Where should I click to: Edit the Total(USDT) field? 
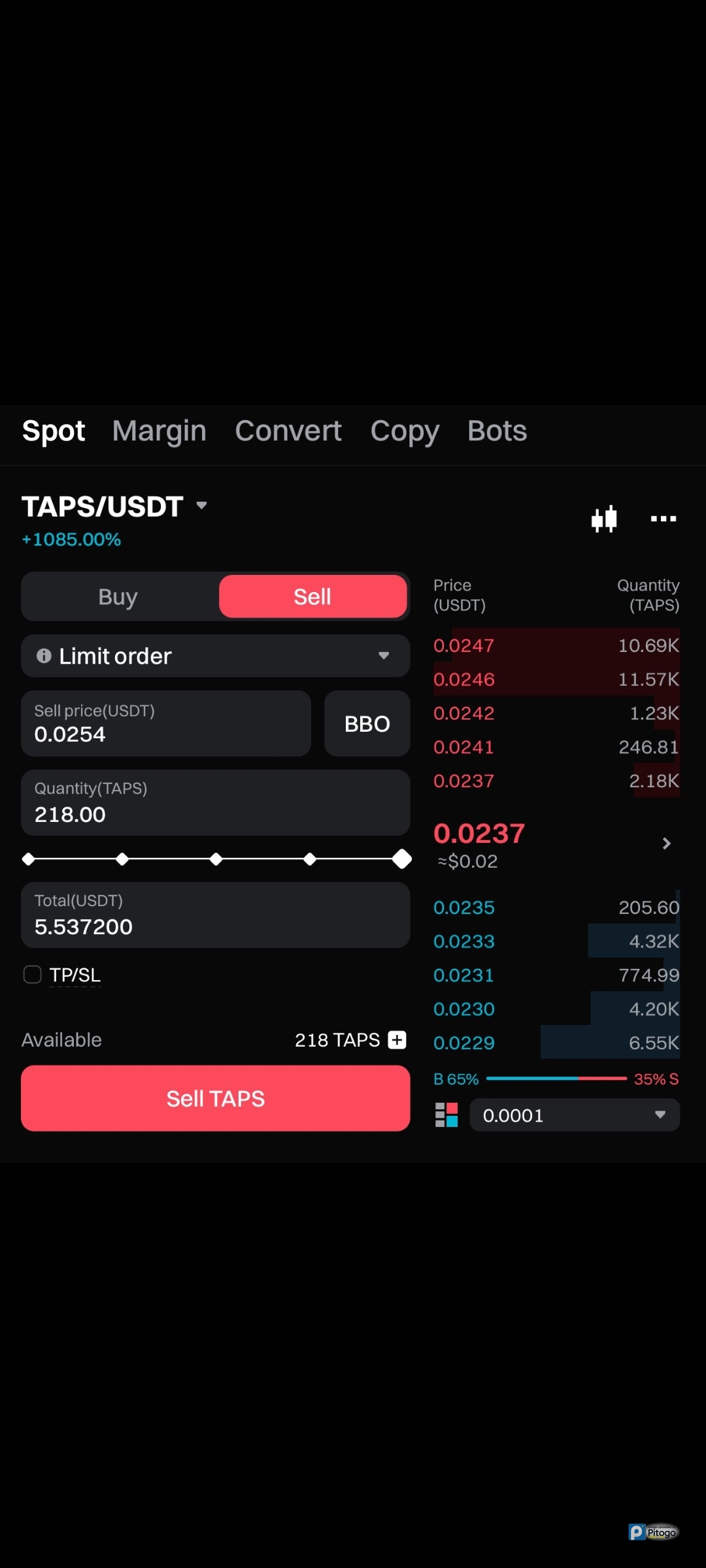[215, 915]
